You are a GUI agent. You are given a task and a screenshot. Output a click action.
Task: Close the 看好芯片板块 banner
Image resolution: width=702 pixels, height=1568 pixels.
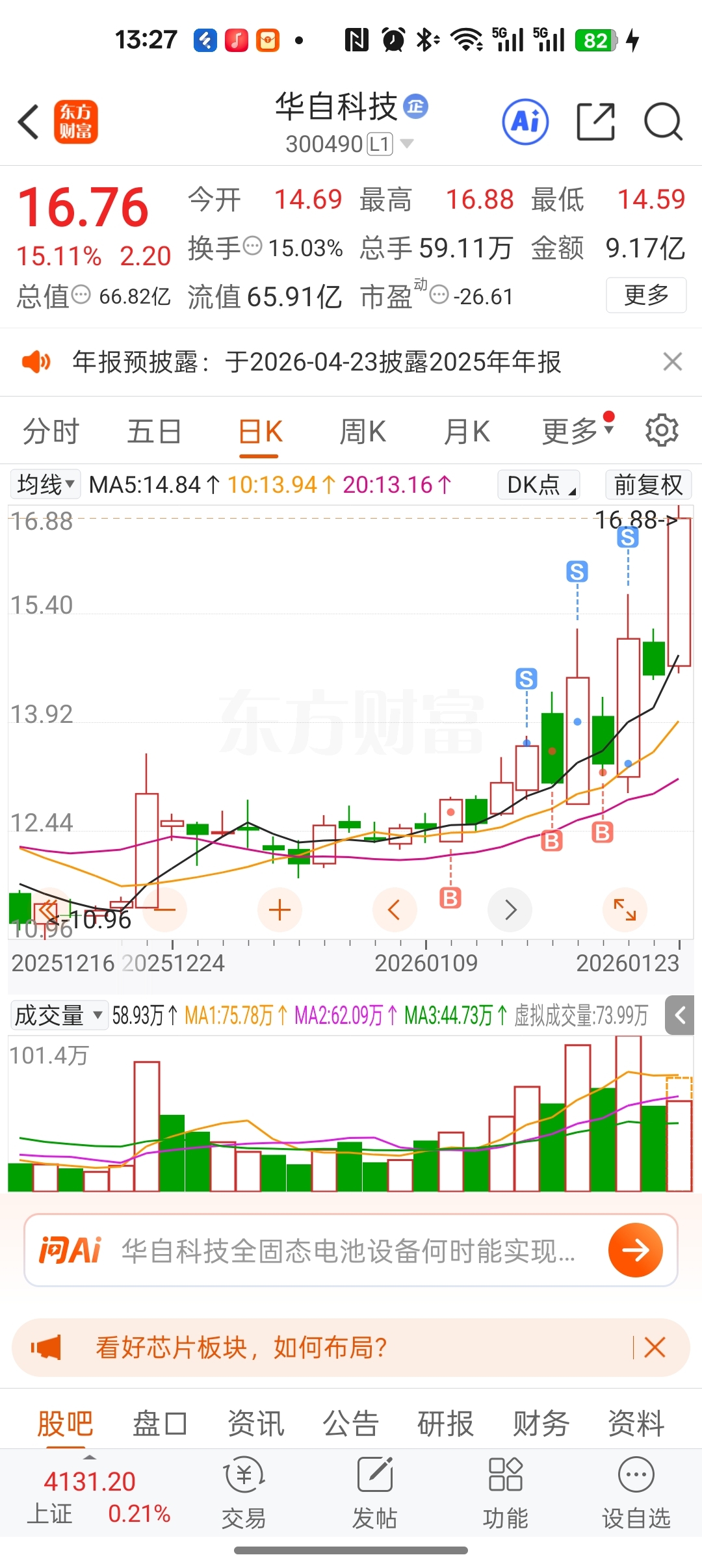coord(655,1348)
